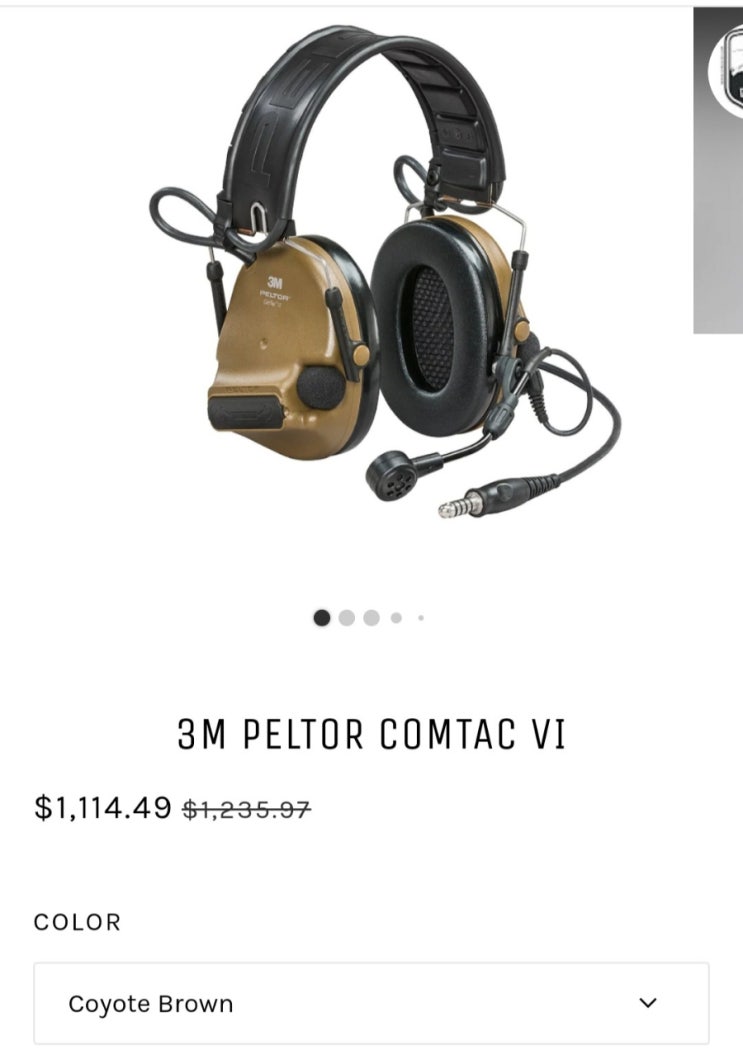743x1064 pixels.
Task: Click the second carousel navigation dot
Action: (x=345, y=618)
